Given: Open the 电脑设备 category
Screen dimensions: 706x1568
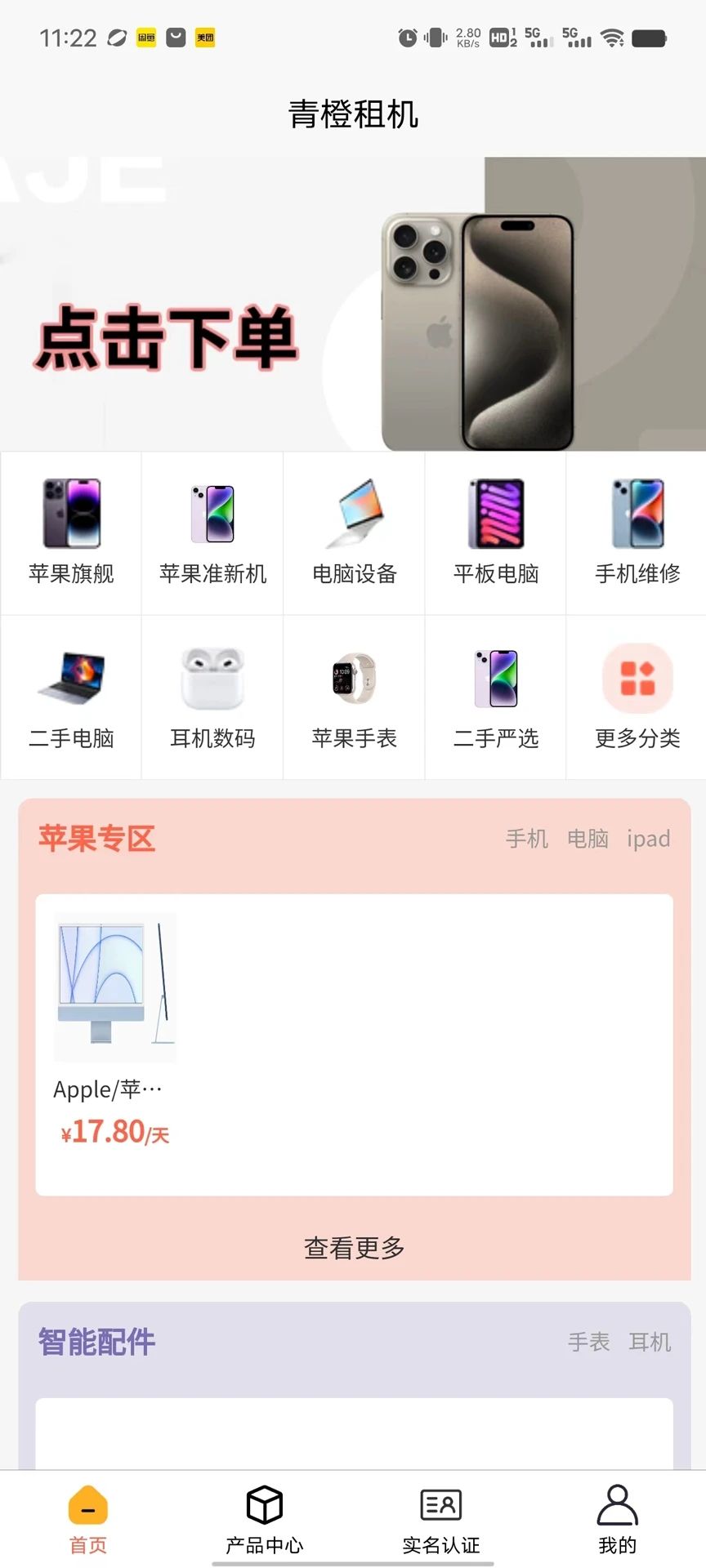Looking at the screenshot, I should tap(354, 533).
